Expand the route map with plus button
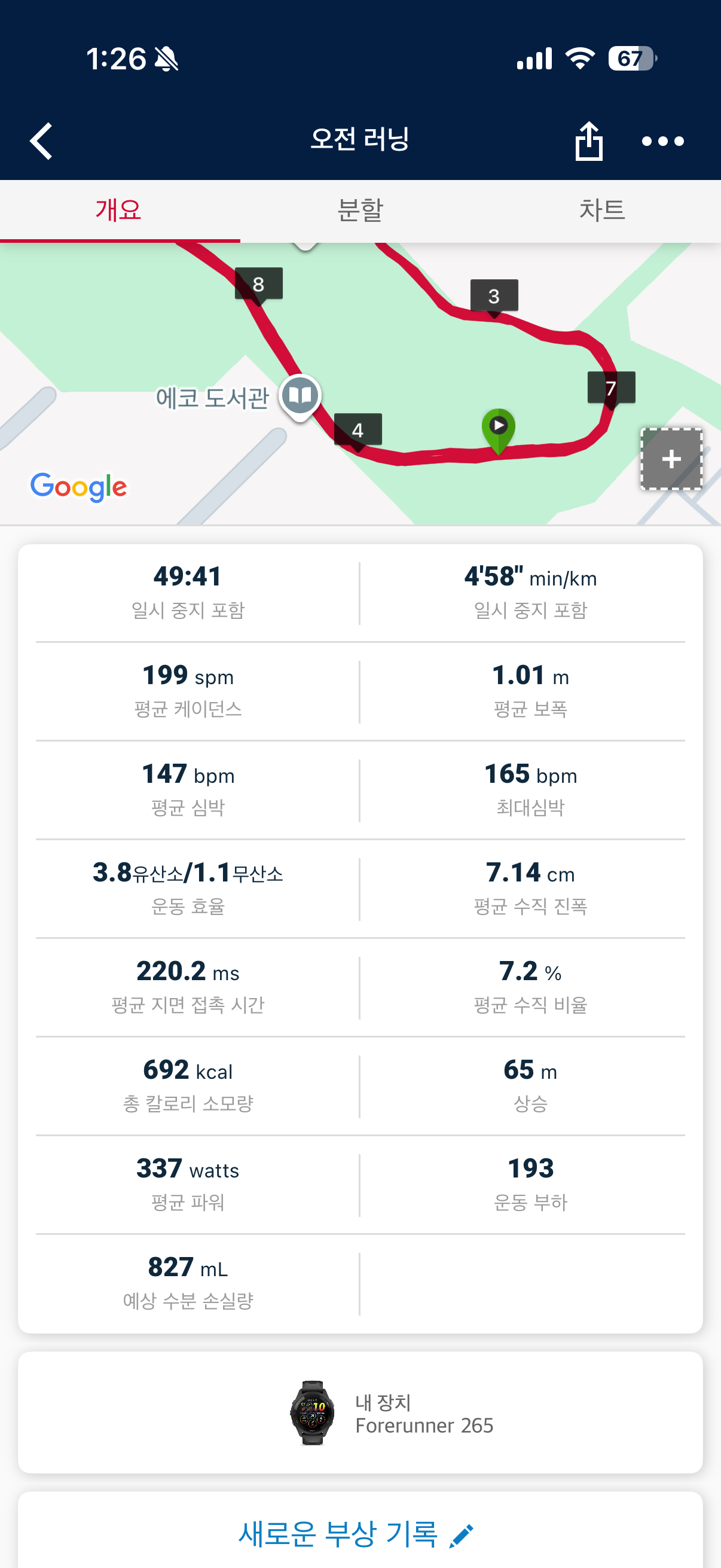 tap(671, 459)
